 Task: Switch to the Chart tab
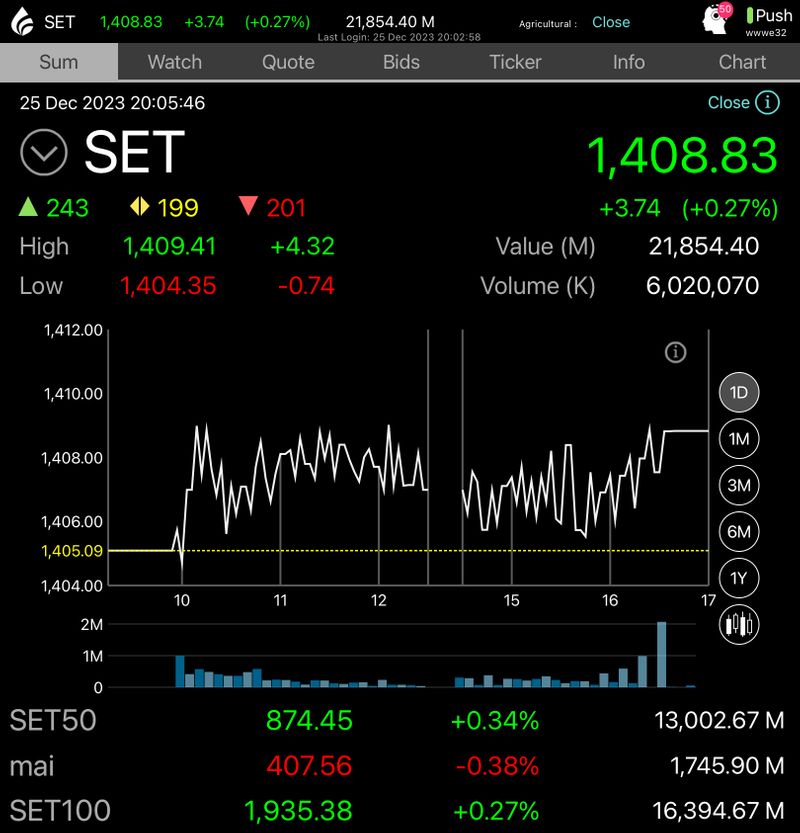point(742,62)
